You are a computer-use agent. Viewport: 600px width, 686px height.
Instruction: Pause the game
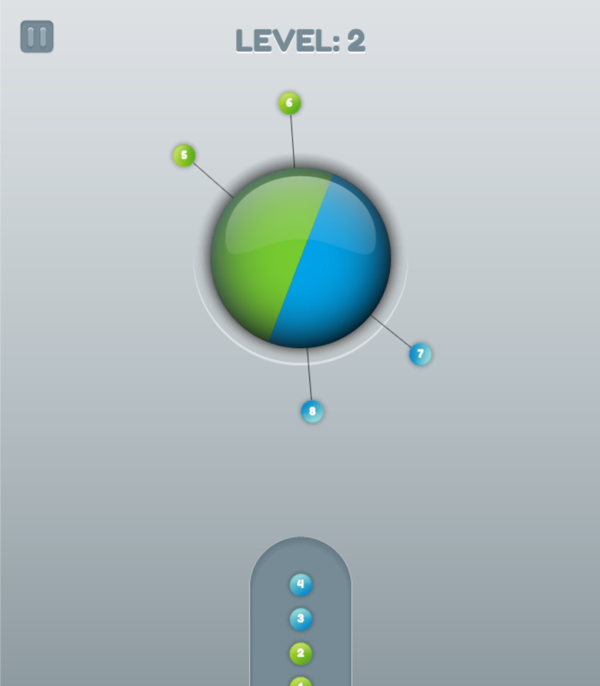pos(37,37)
